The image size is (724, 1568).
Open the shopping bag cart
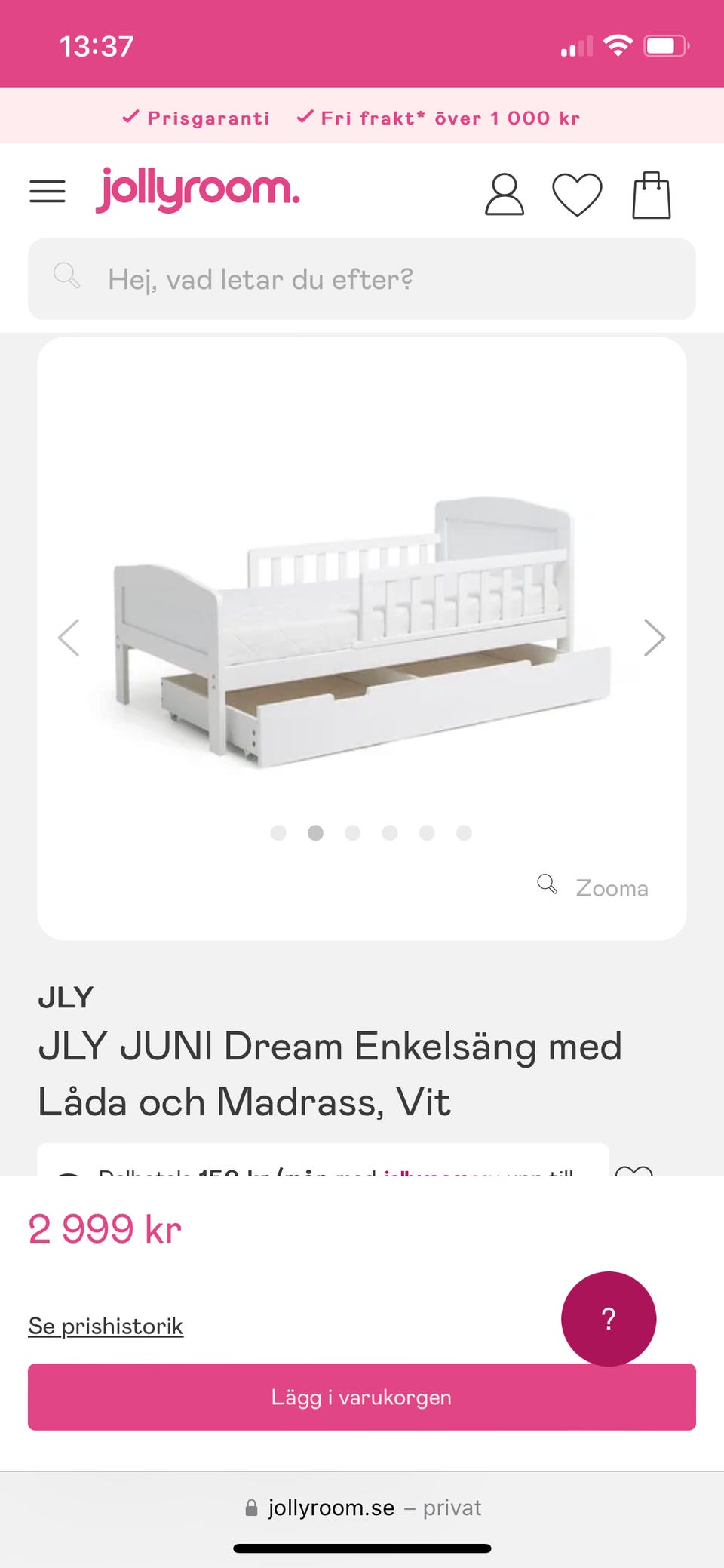[651, 195]
